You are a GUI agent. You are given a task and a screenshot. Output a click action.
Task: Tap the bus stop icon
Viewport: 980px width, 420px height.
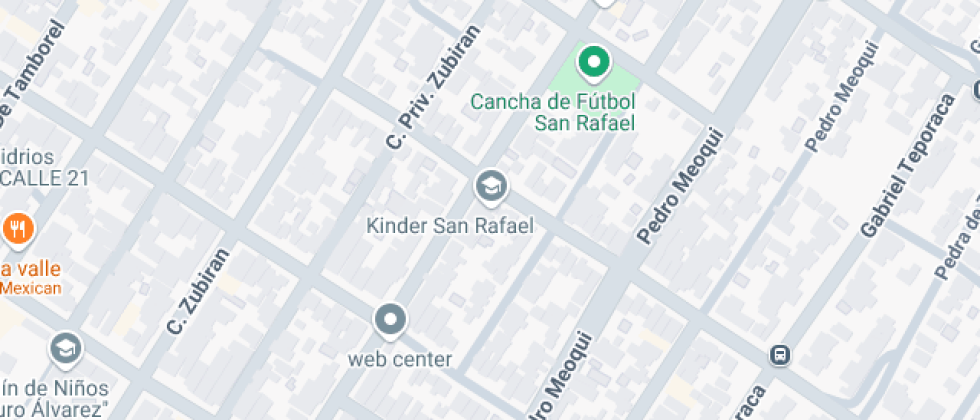pyautogui.click(x=780, y=355)
